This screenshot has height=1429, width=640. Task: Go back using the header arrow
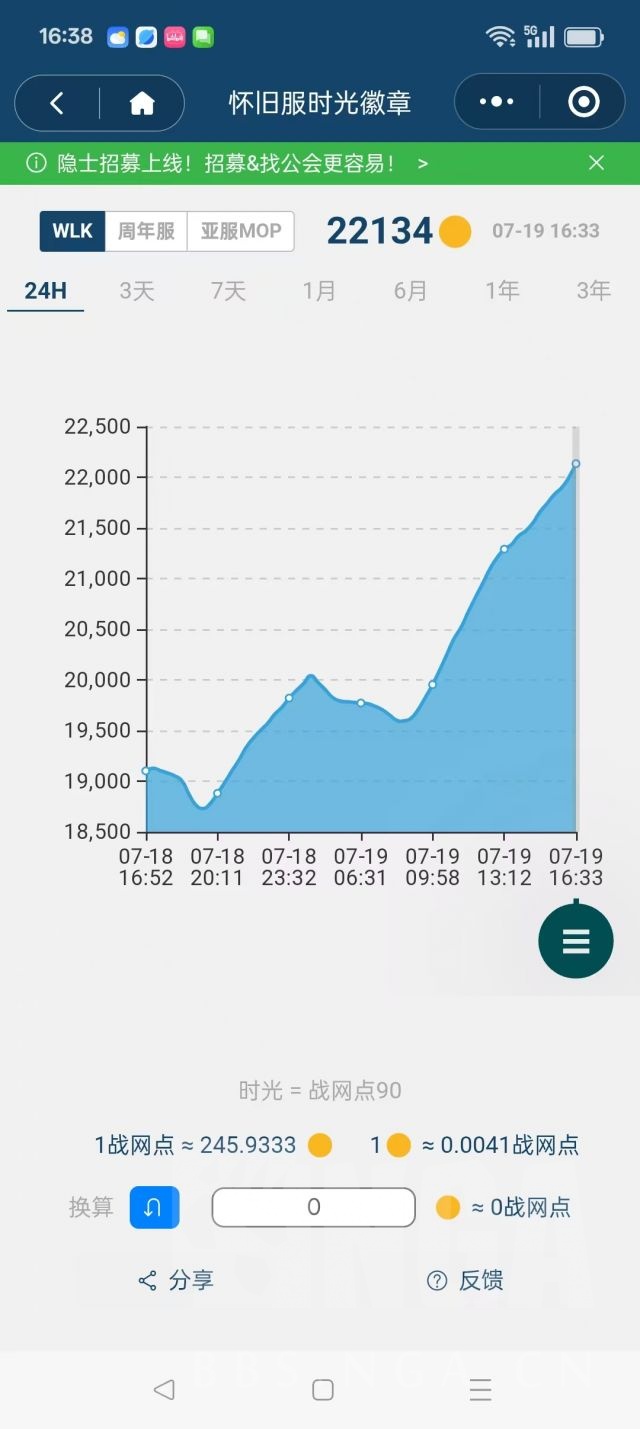[57, 103]
